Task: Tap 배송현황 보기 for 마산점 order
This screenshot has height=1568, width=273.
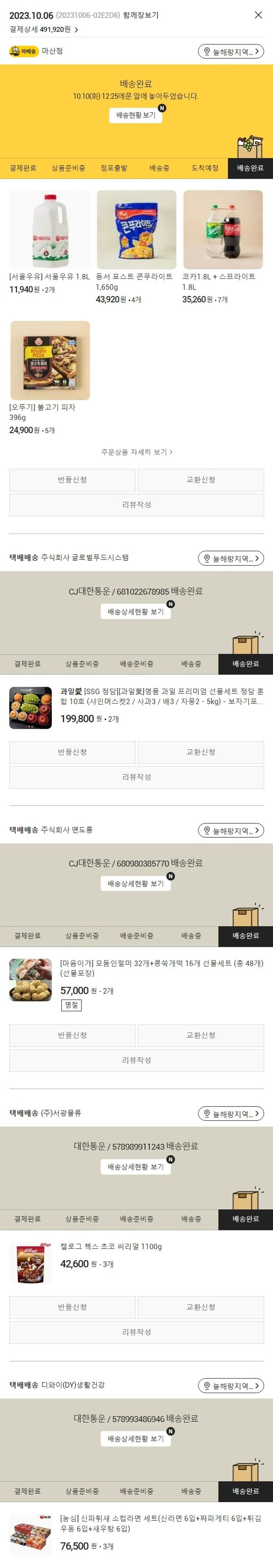Action: coord(135,115)
